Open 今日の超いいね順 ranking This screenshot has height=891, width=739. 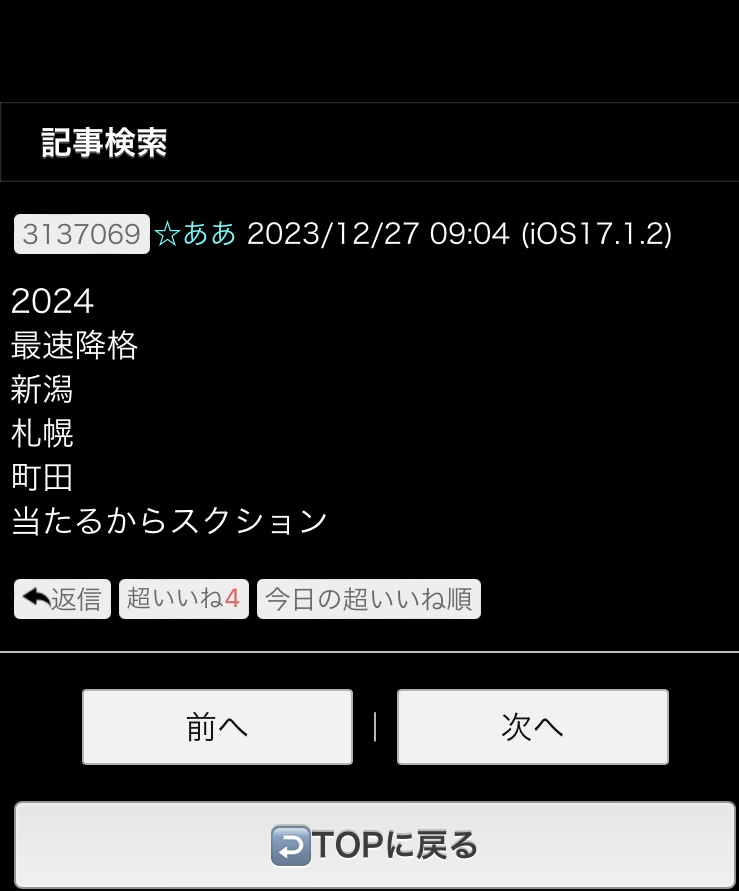pos(369,599)
